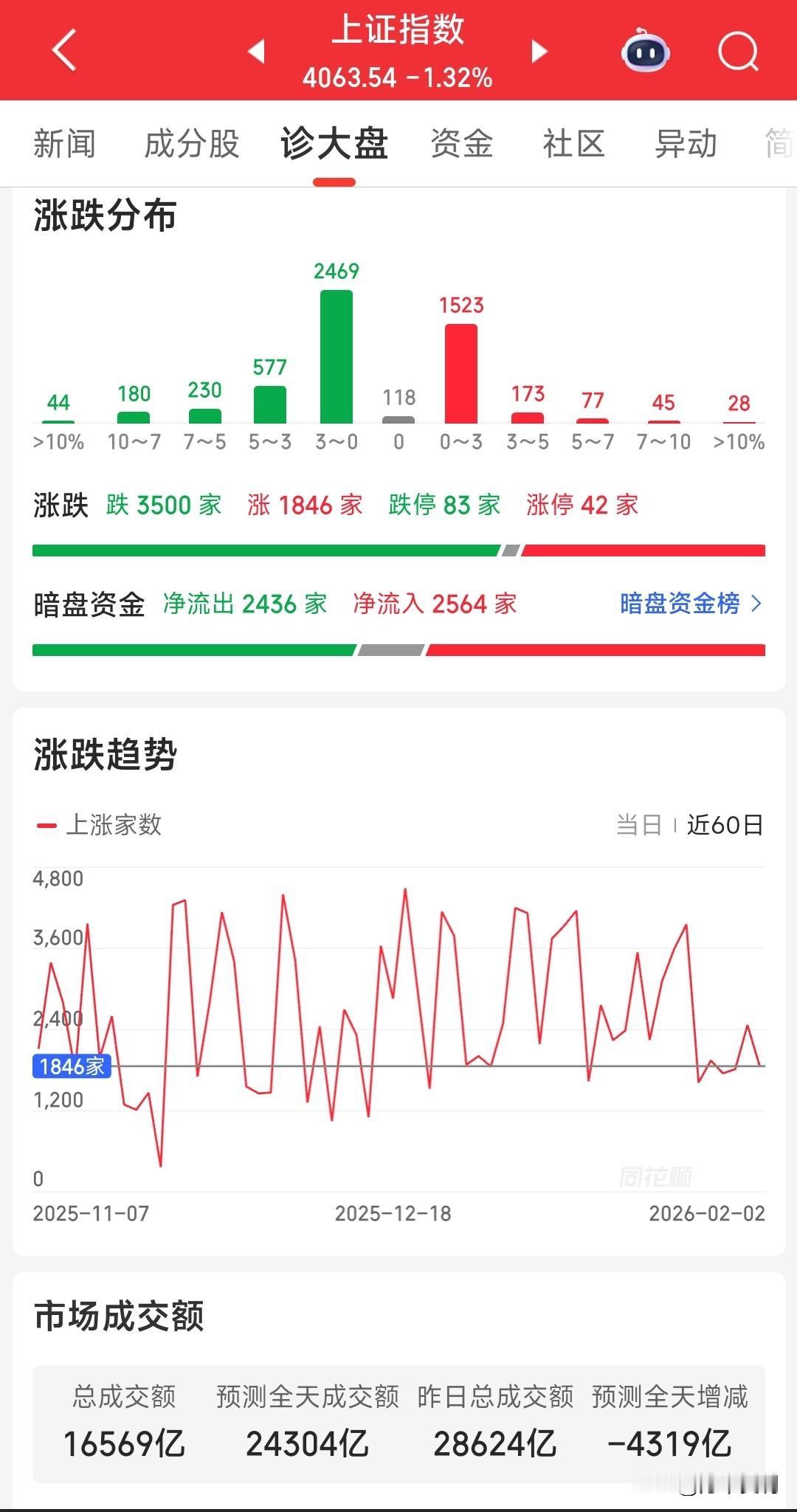The image size is (797, 1512).
Task: Tap the tallest green 3~0 bar showing 2469
Action: coord(337,354)
